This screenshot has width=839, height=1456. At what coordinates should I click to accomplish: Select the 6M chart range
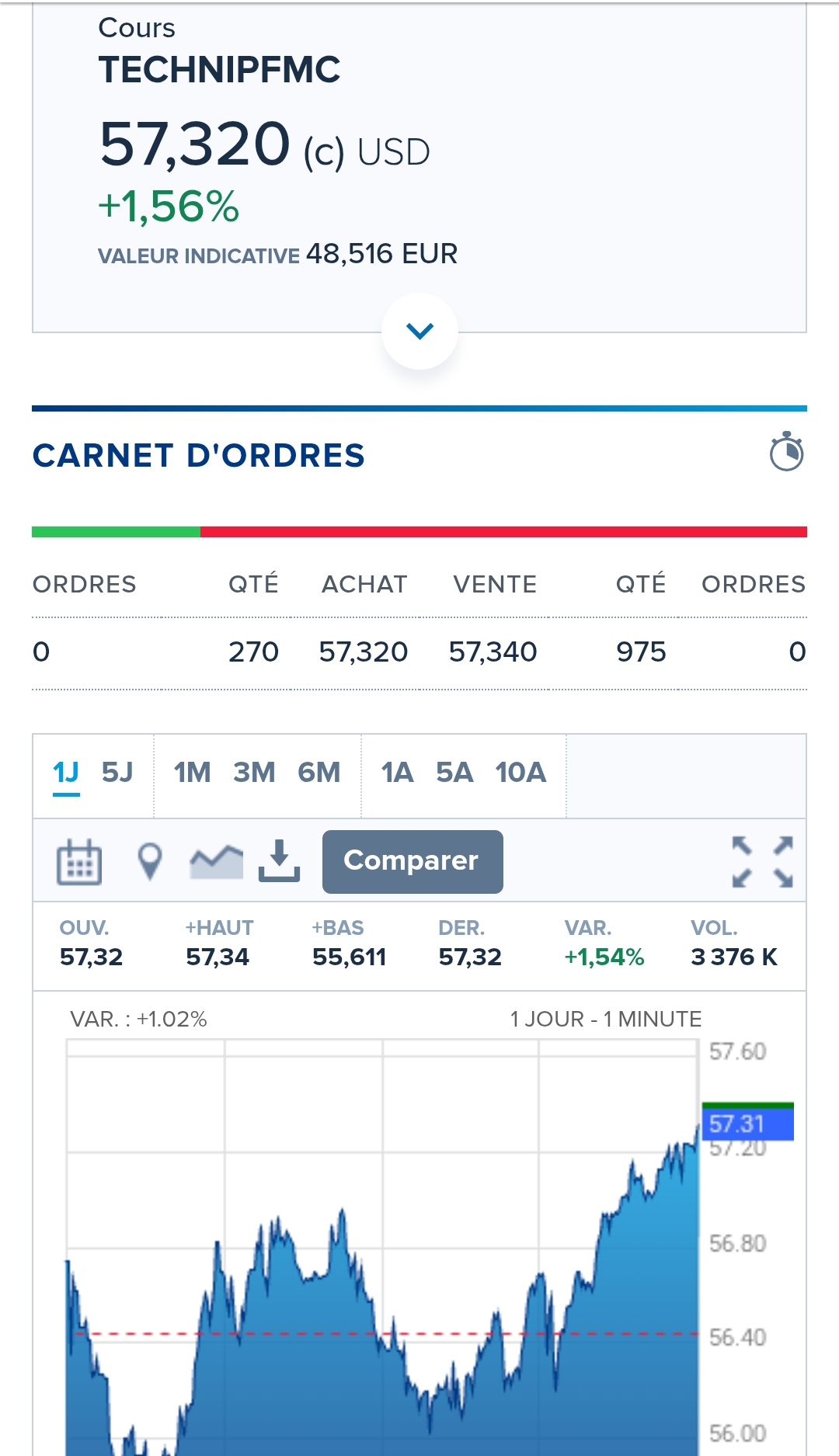319,773
